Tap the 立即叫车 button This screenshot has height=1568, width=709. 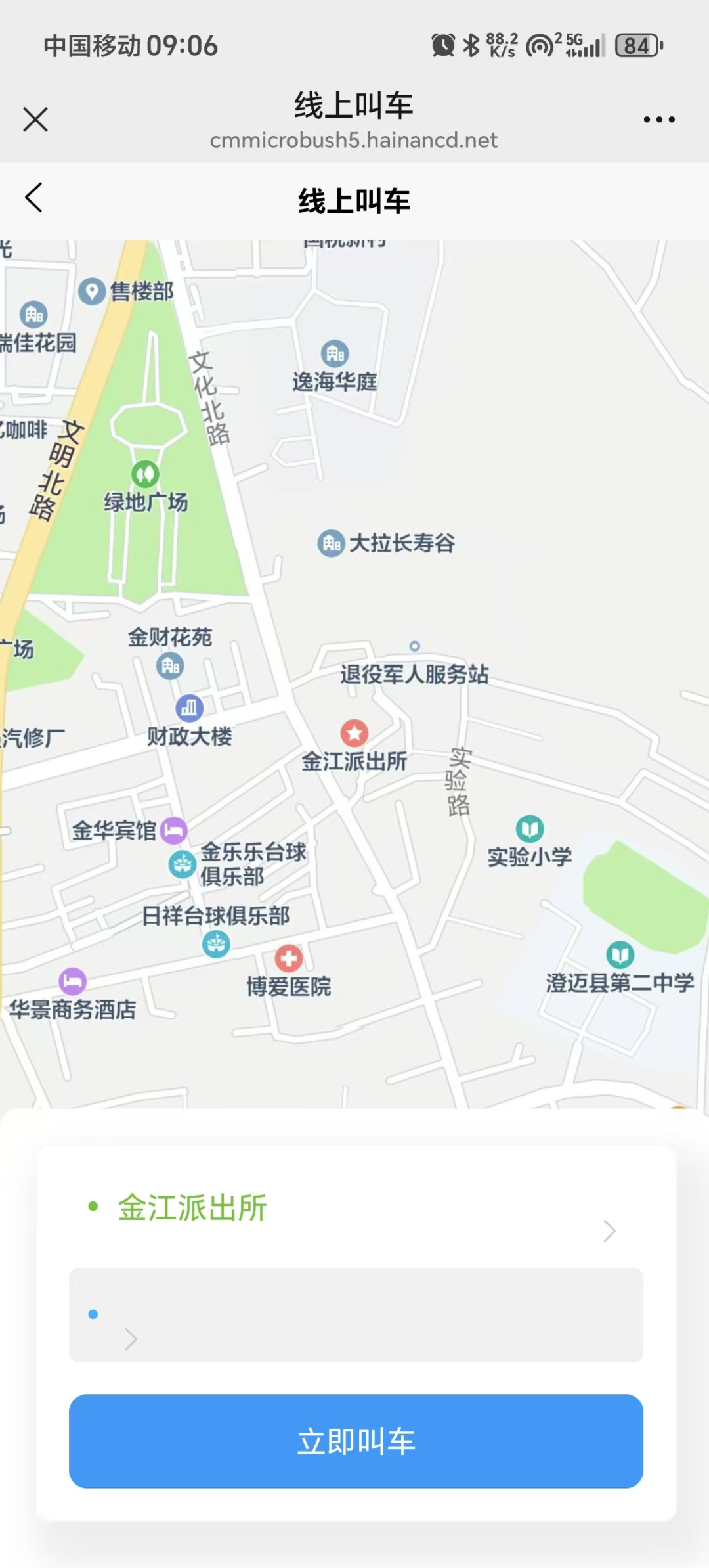pyautogui.click(x=356, y=1441)
